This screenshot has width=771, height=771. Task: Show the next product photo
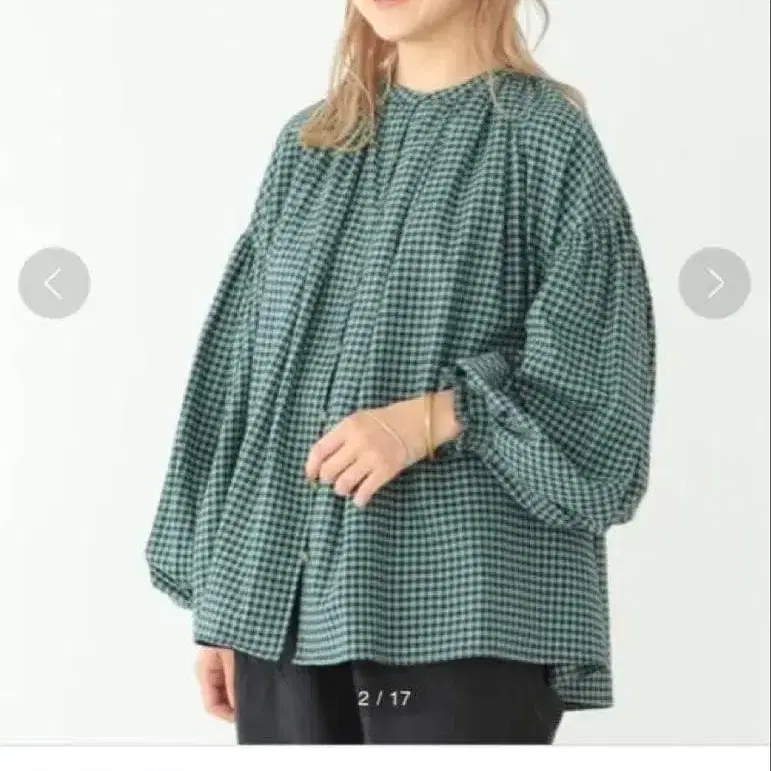[x=714, y=283]
